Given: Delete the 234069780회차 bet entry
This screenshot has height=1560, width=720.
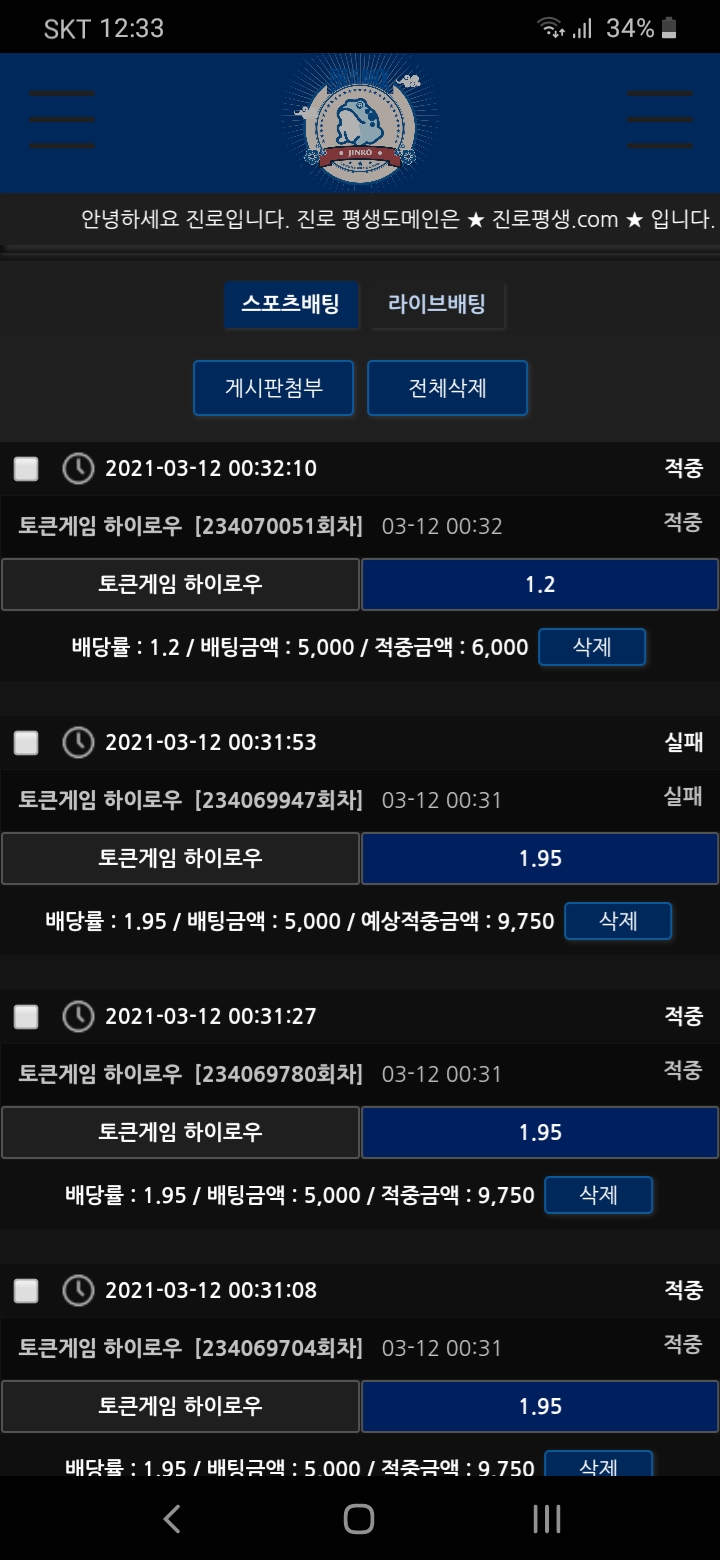Looking at the screenshot, I should point(598,1195).
